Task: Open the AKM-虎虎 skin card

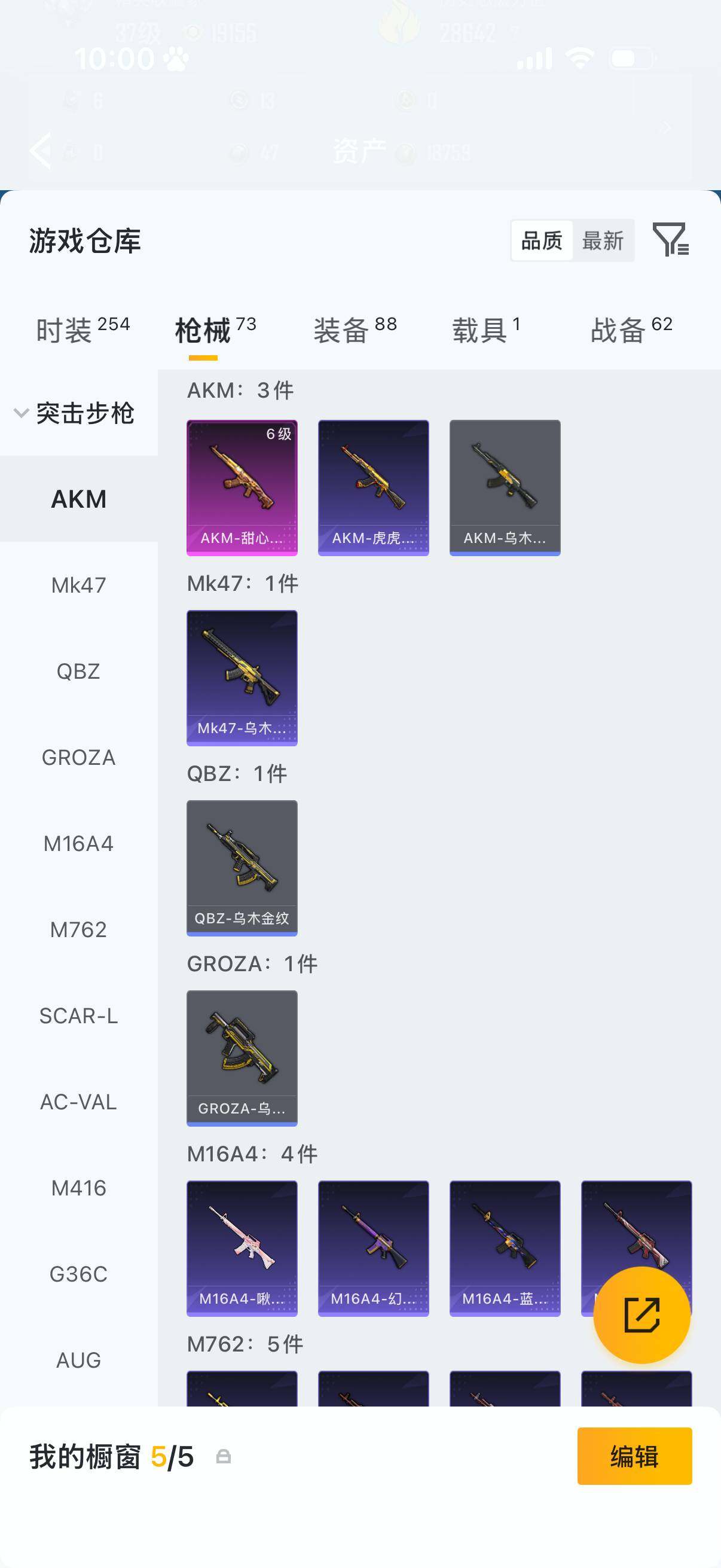Action: (374, 487)
